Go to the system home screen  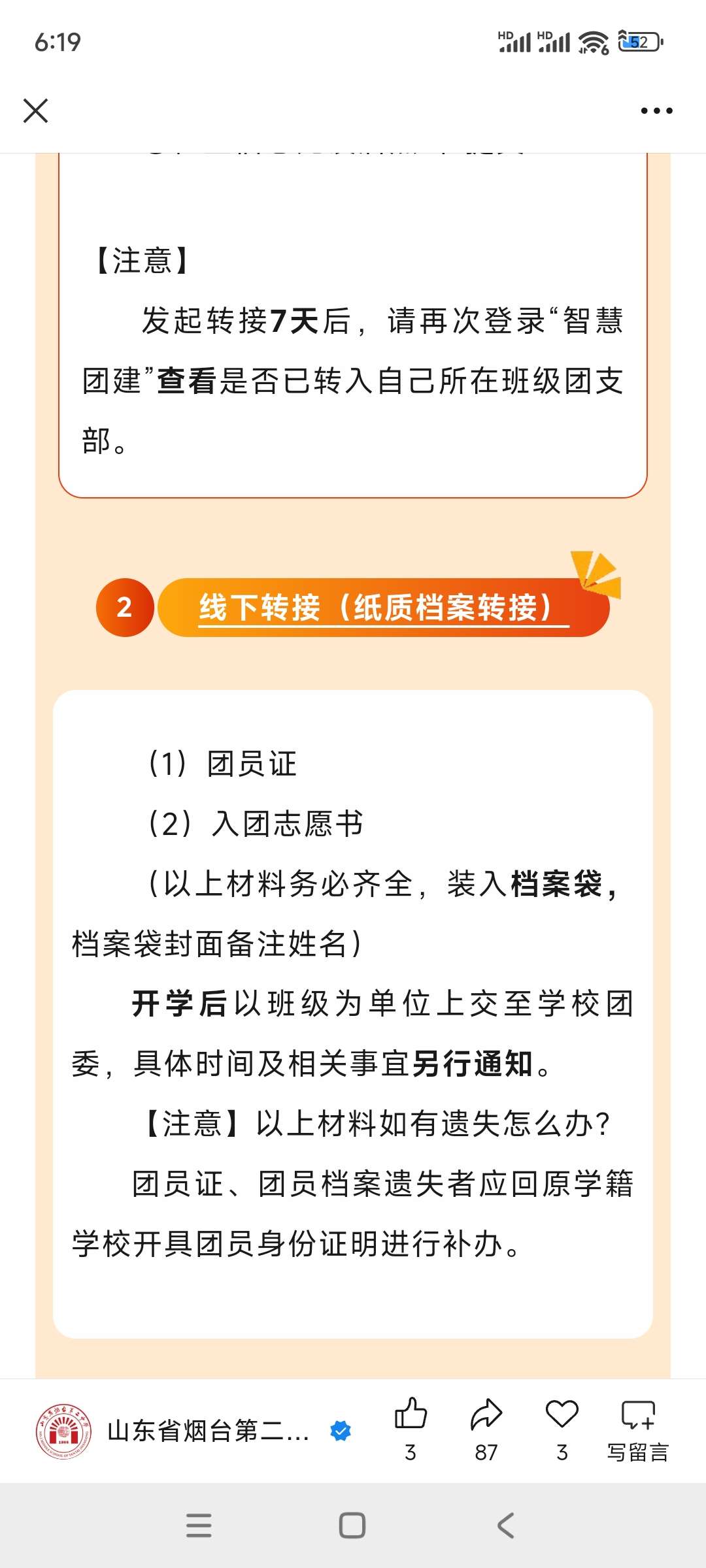point(352,1526)
